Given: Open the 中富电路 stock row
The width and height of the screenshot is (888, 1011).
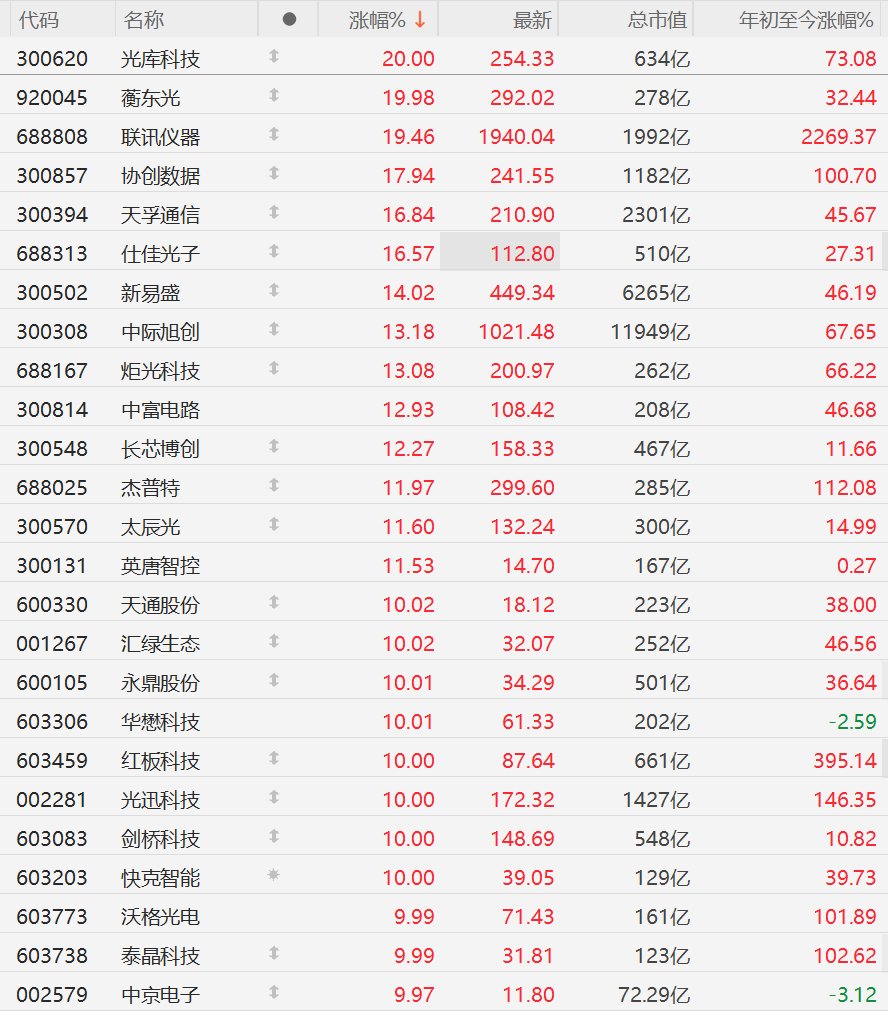Looking at the screenshot, I should click(x=444, y=409).
